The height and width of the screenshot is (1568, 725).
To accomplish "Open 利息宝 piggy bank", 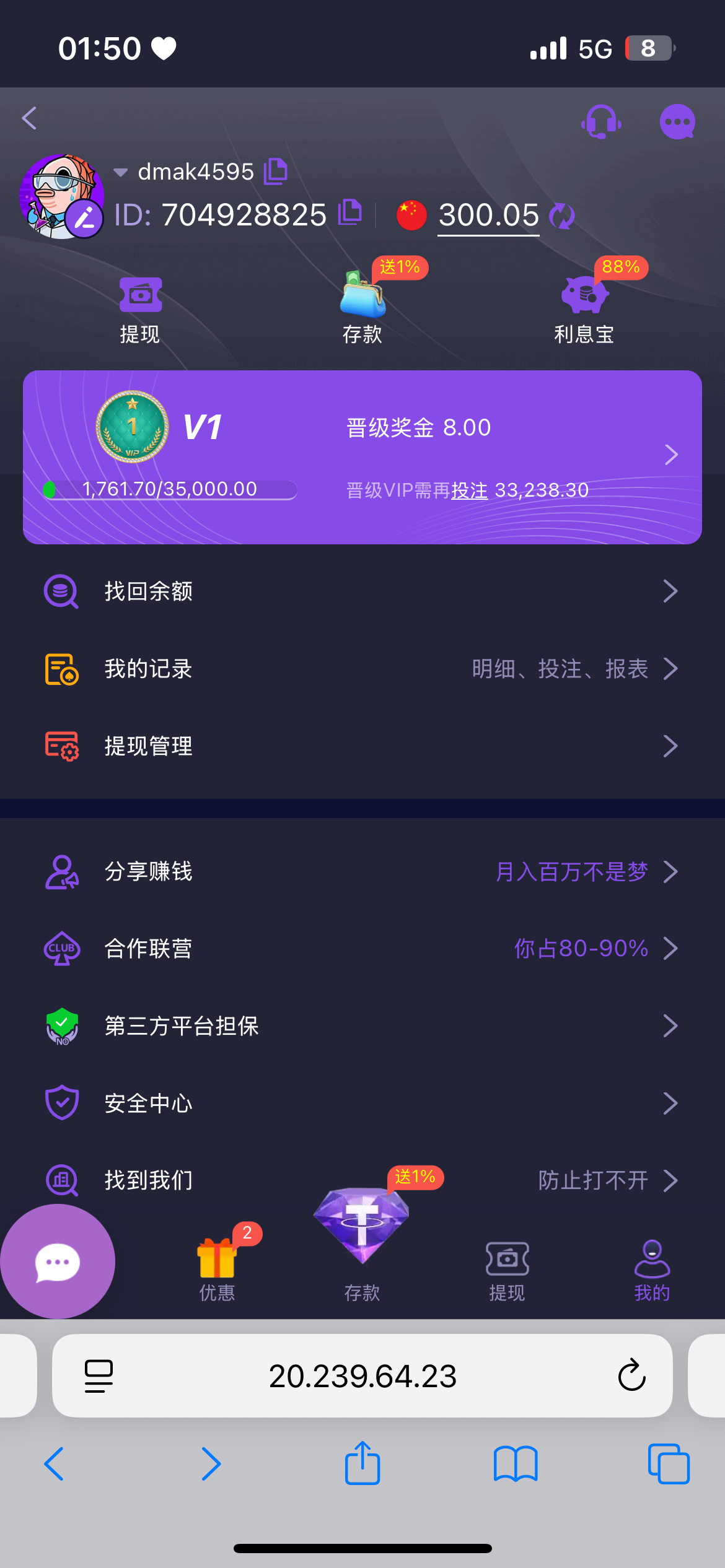I will [584, 311].
